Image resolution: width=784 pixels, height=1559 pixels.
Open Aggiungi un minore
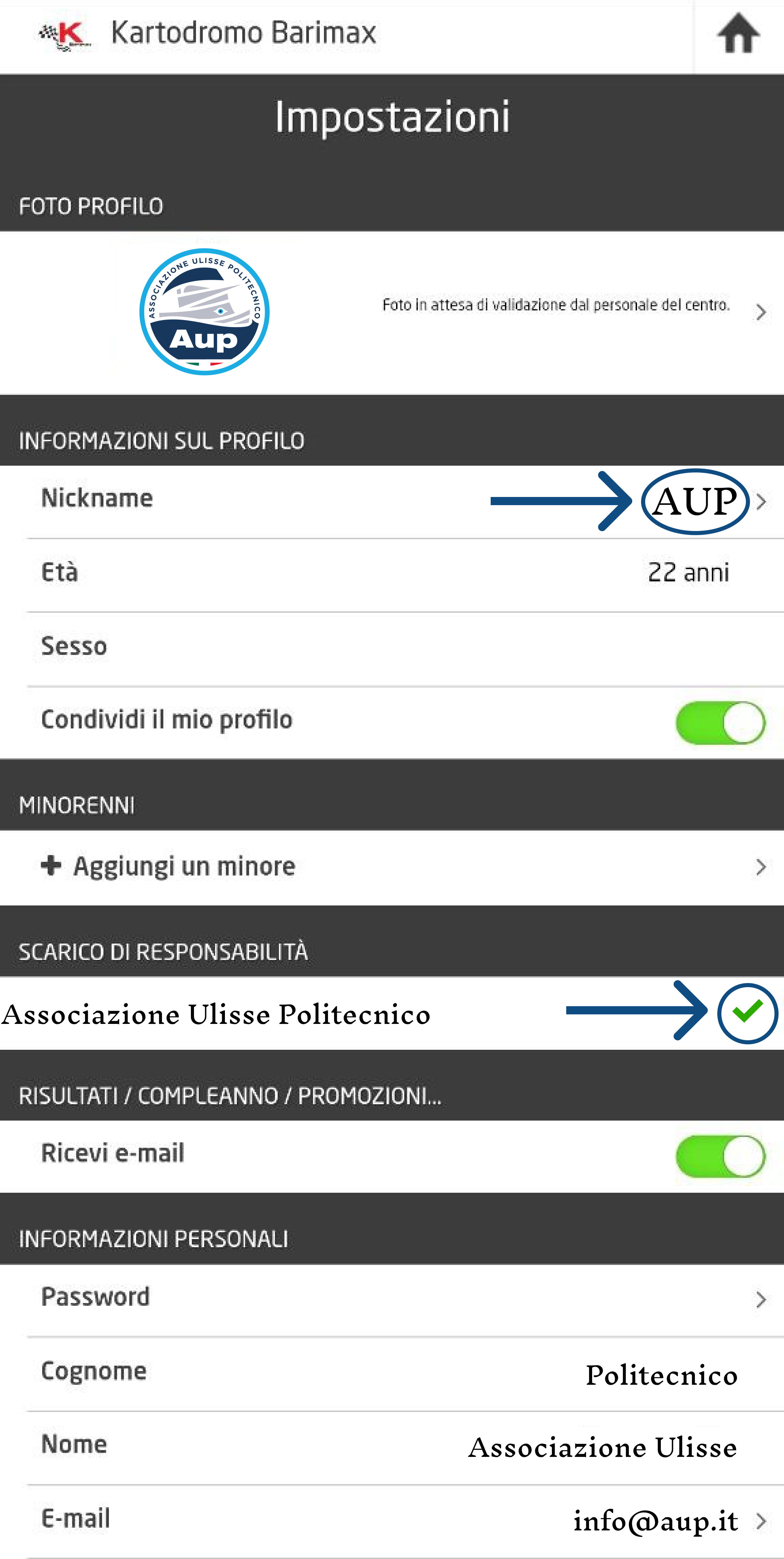coord(392,867)
